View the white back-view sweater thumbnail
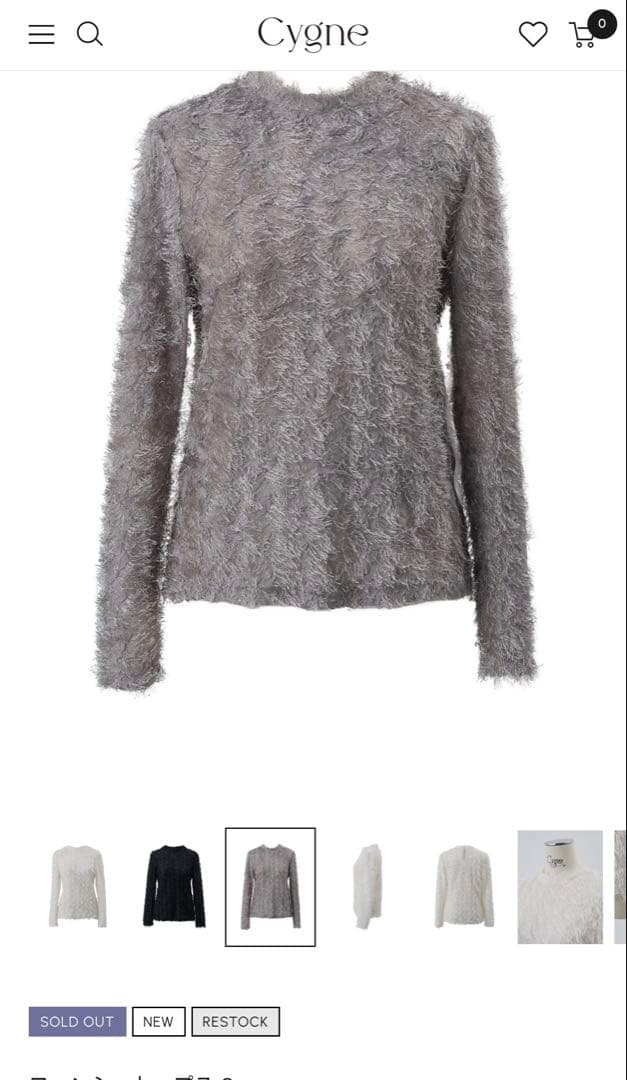 tap(464, 886)
